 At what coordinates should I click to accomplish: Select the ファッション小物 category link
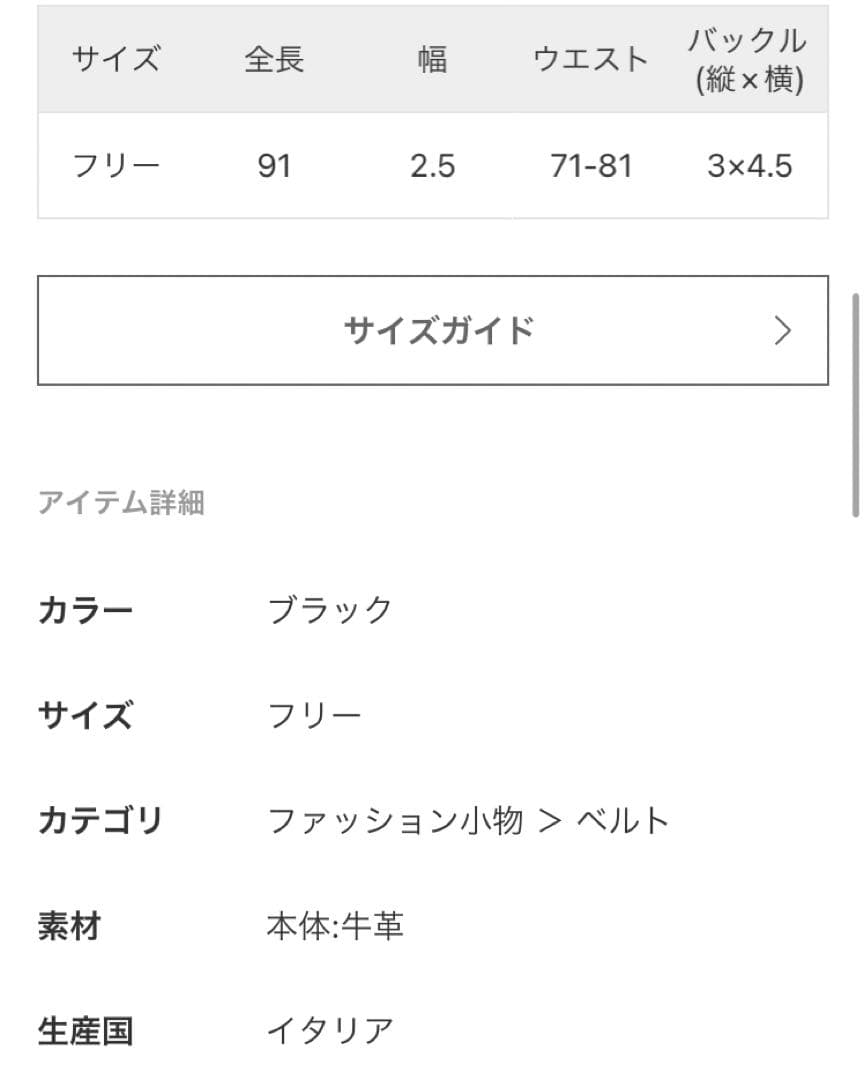click(395, 818)
